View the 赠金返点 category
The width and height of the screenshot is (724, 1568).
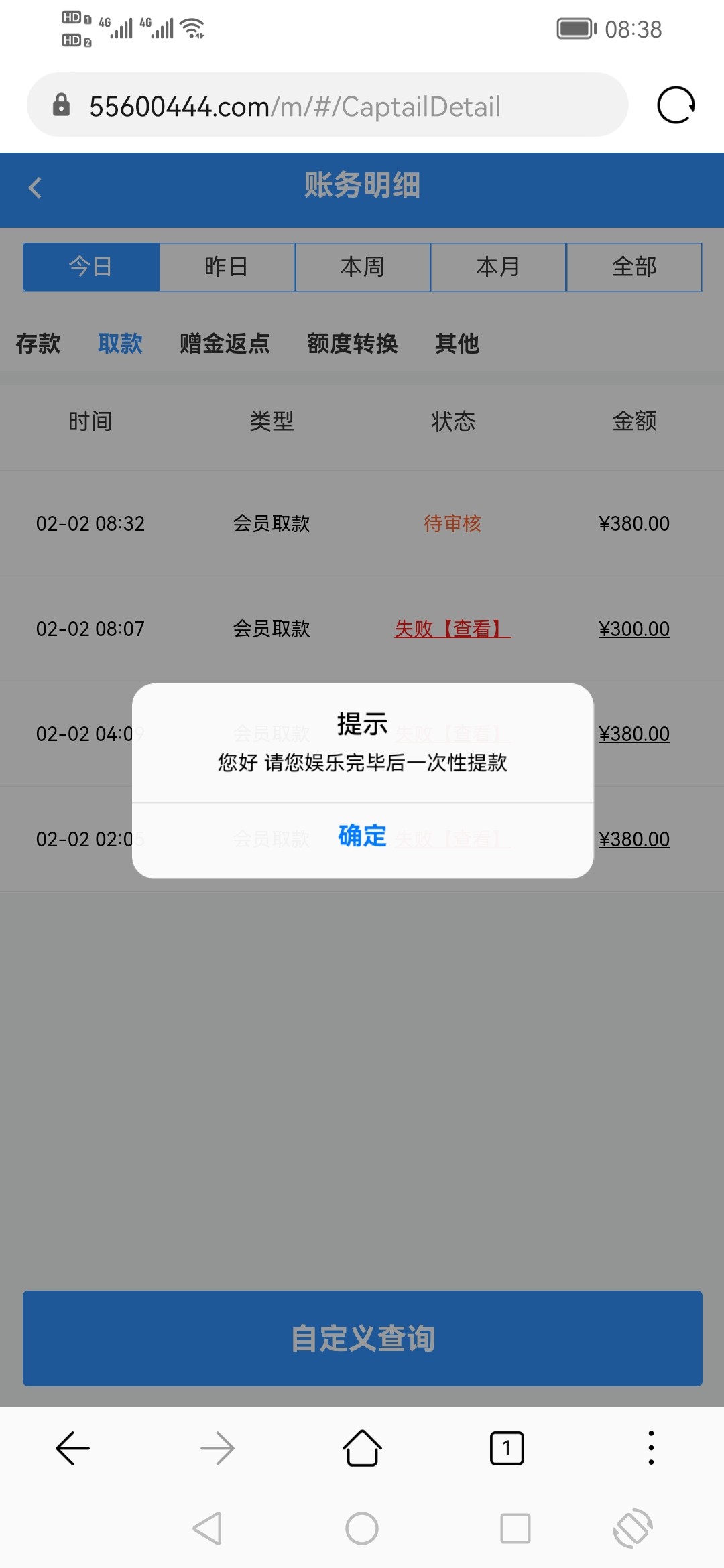click(x=225, y=344)
